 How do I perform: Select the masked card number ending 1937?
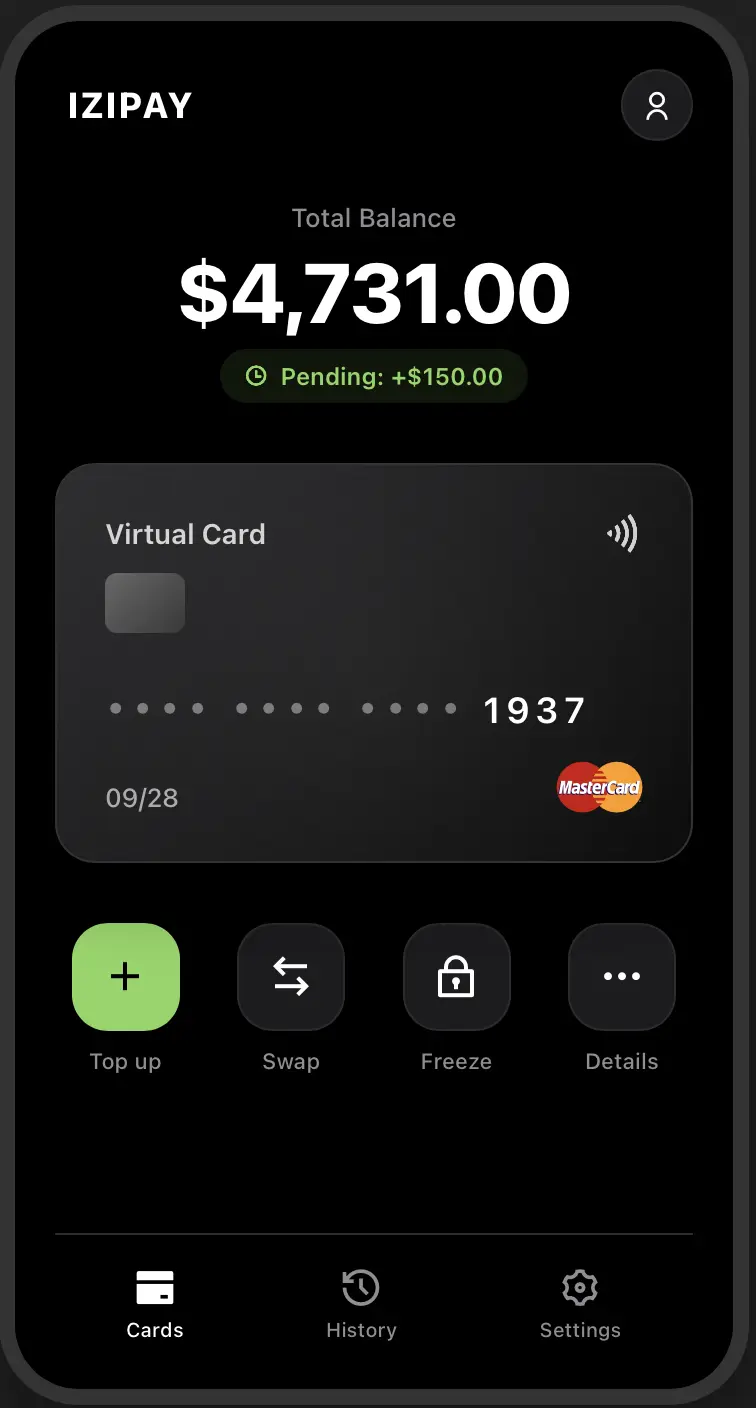(346, 709)
